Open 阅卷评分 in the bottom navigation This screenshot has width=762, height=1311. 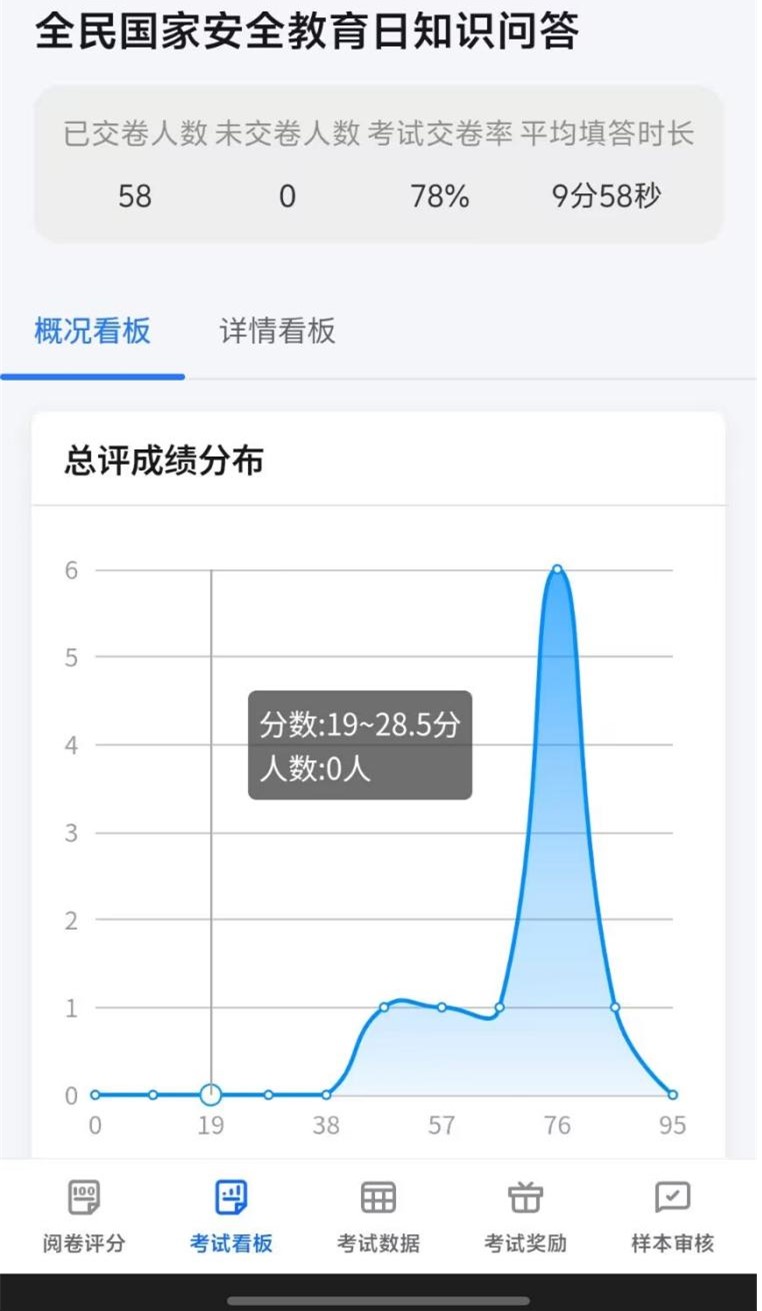pyautogui.click(x=84, y=1215)
